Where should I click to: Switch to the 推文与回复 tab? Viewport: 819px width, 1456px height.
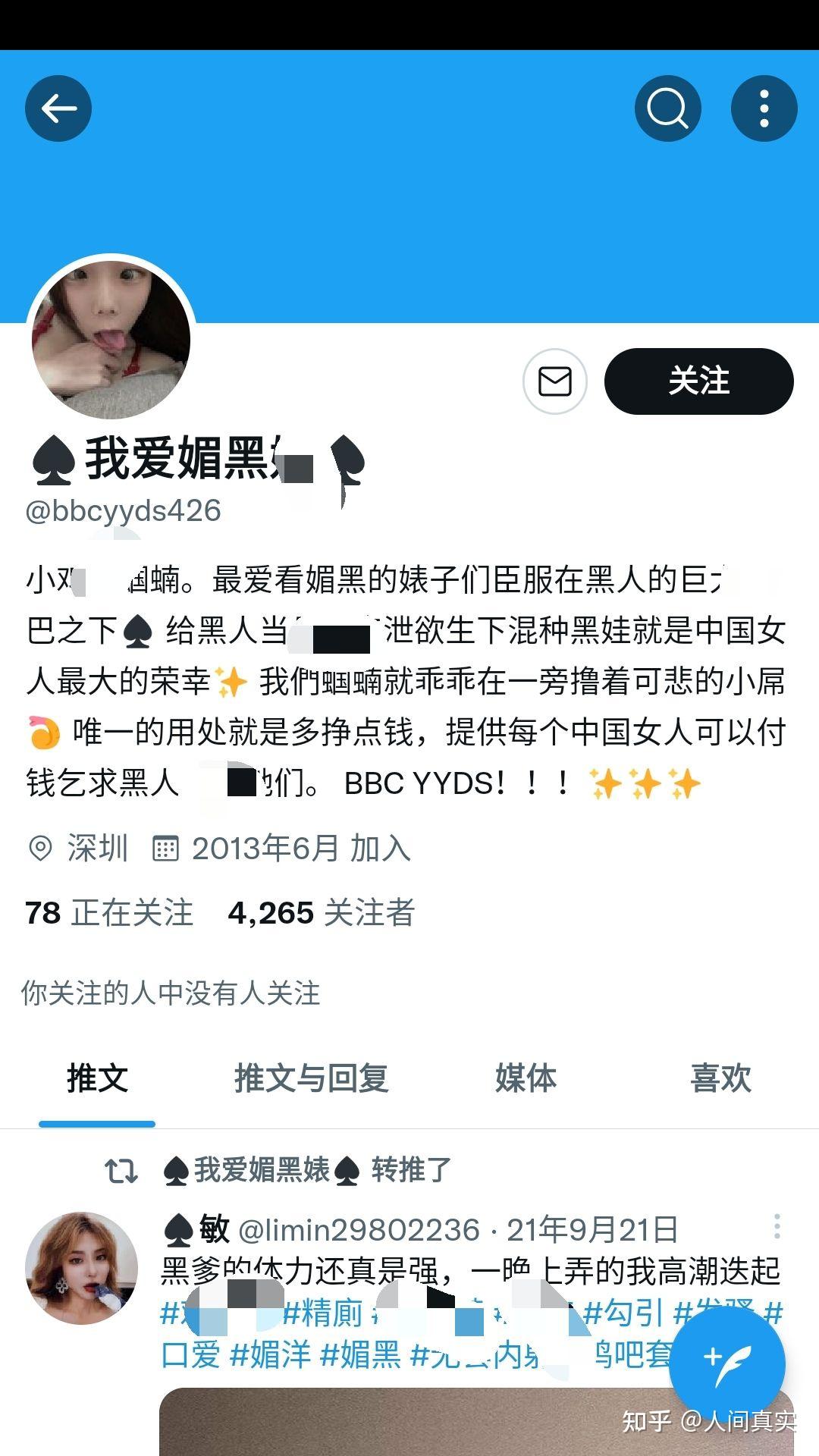click(x=311, y=1078)
